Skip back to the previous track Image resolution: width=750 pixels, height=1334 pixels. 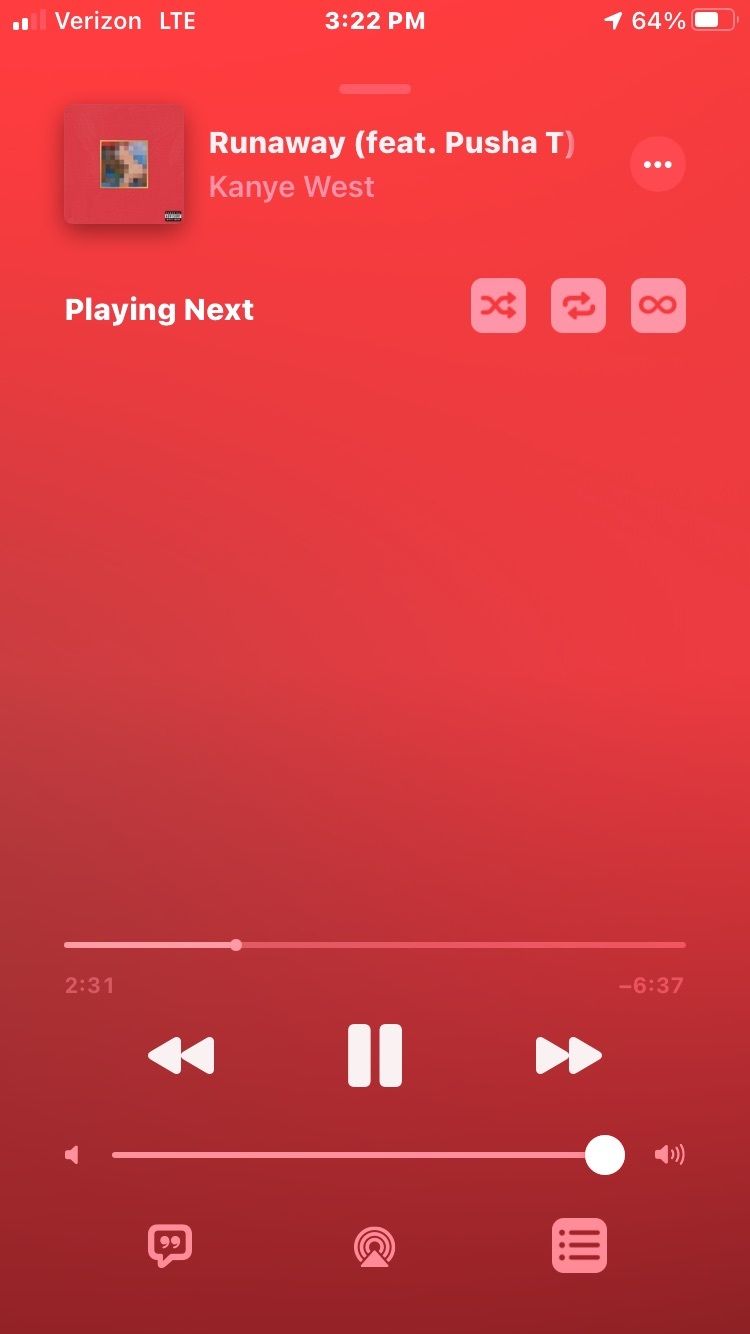point(181,1055)
